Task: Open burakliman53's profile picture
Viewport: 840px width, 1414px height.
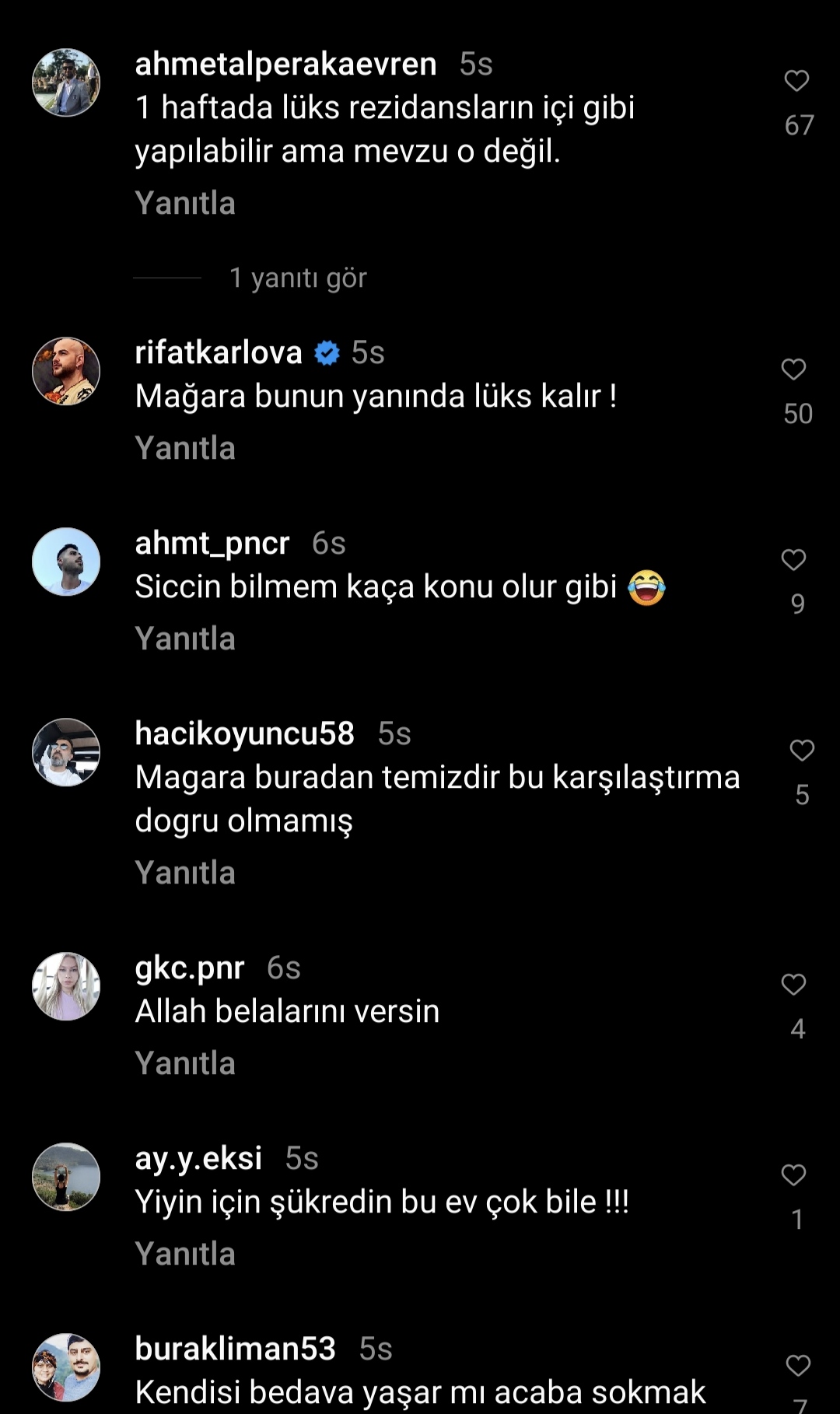Action: [x=66, y=1367]
